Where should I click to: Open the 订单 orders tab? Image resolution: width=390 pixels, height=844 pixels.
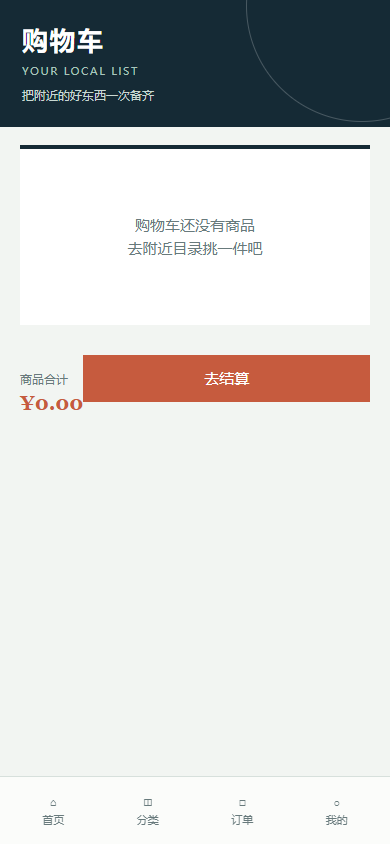point(242,812)
